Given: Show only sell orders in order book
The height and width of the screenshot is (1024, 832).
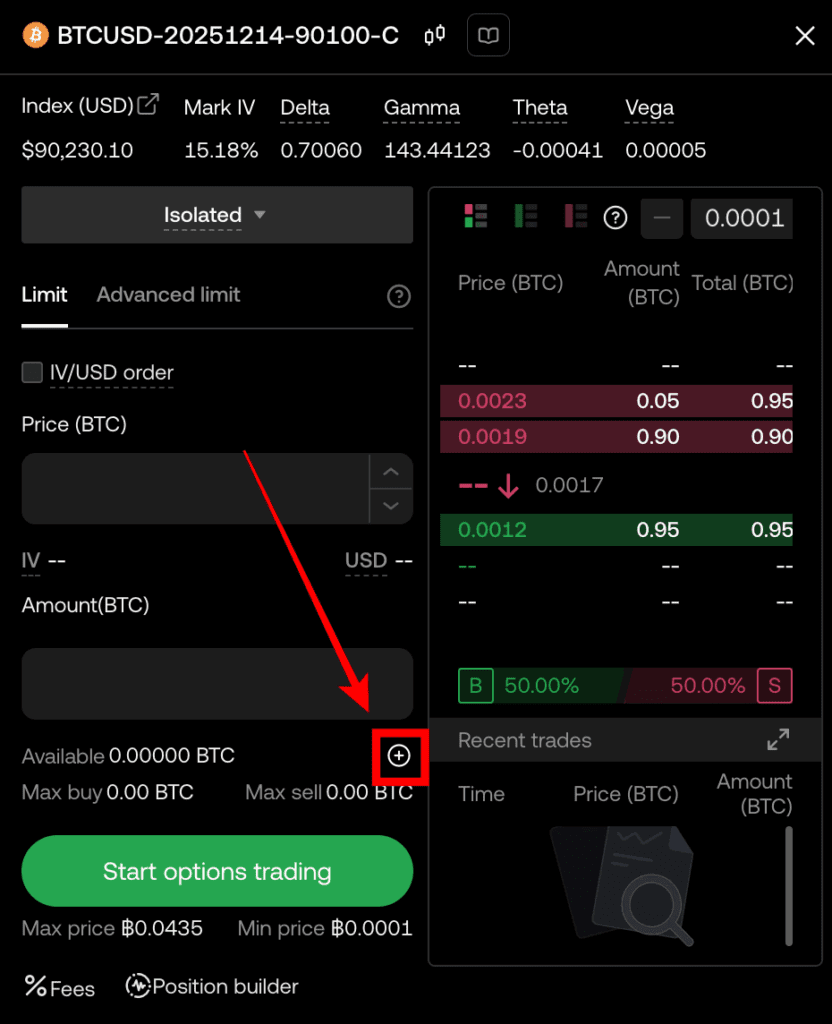Looking at the screenshot, I should [x=576, y=215].
